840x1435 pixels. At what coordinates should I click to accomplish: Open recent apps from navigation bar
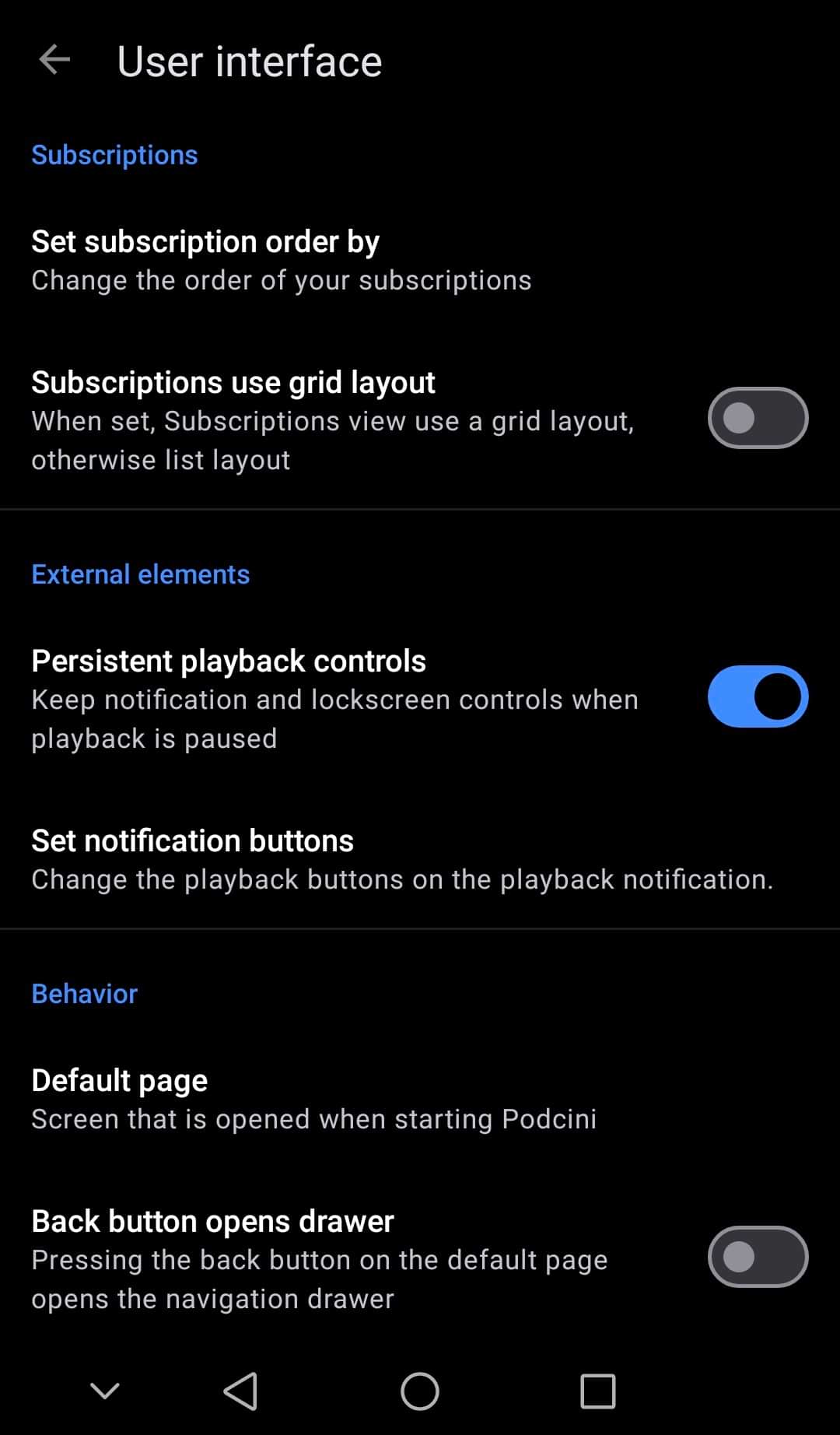click(x=598, y=1391)
